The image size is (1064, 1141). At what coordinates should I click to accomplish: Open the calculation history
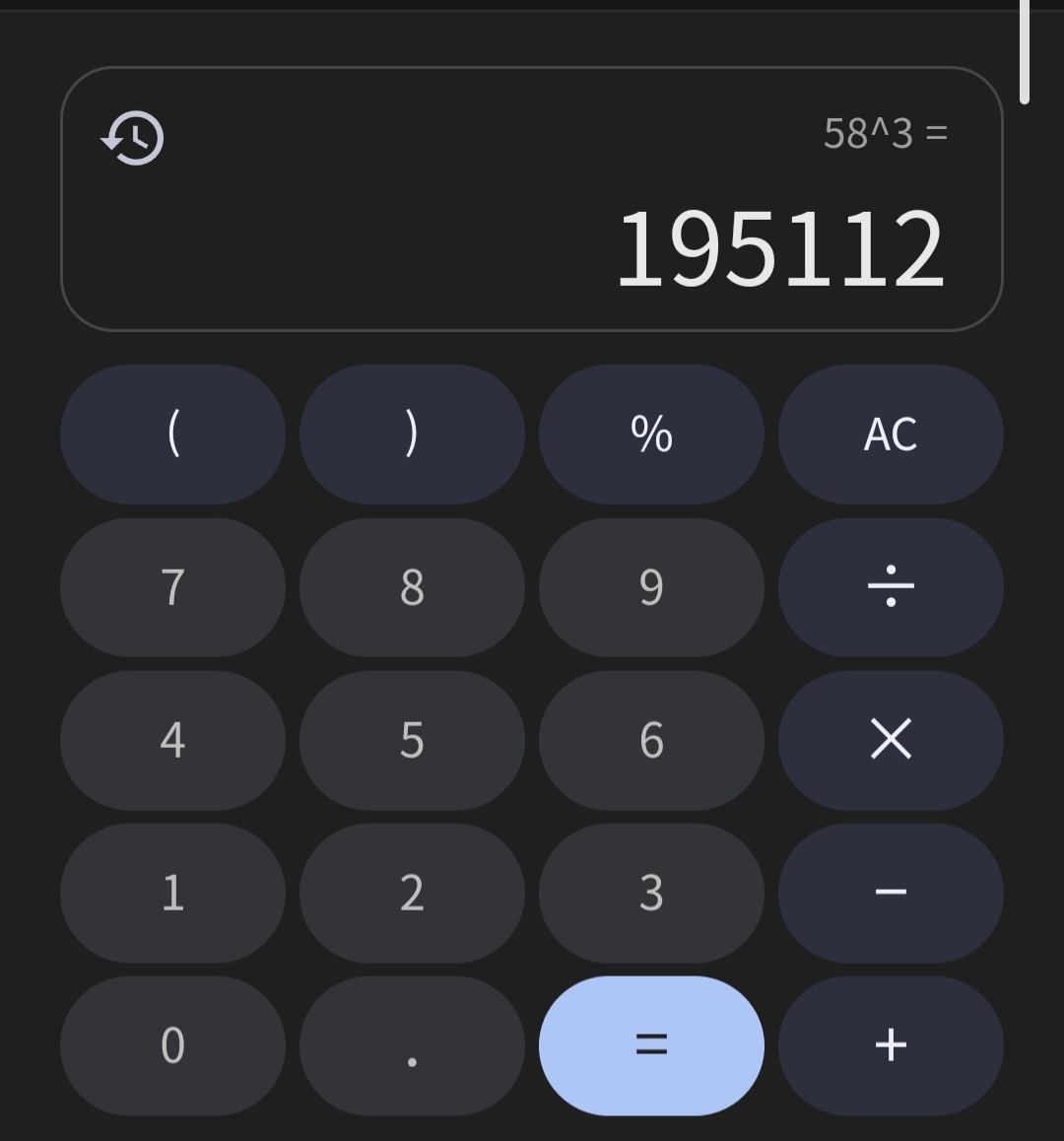point(133,138)
